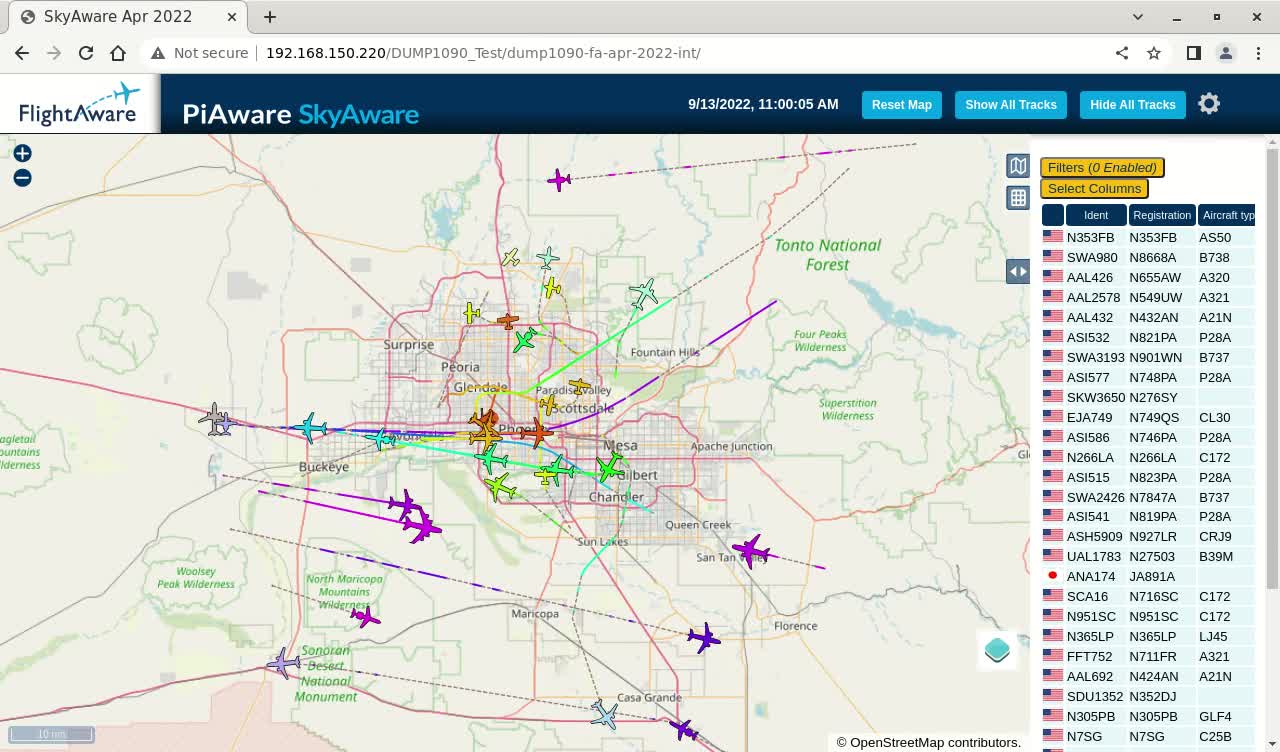1280x752 pixels.
Task: Toggle the sidebar with the arrows button
Action: pyautogui.click(x=1017, y=271)
